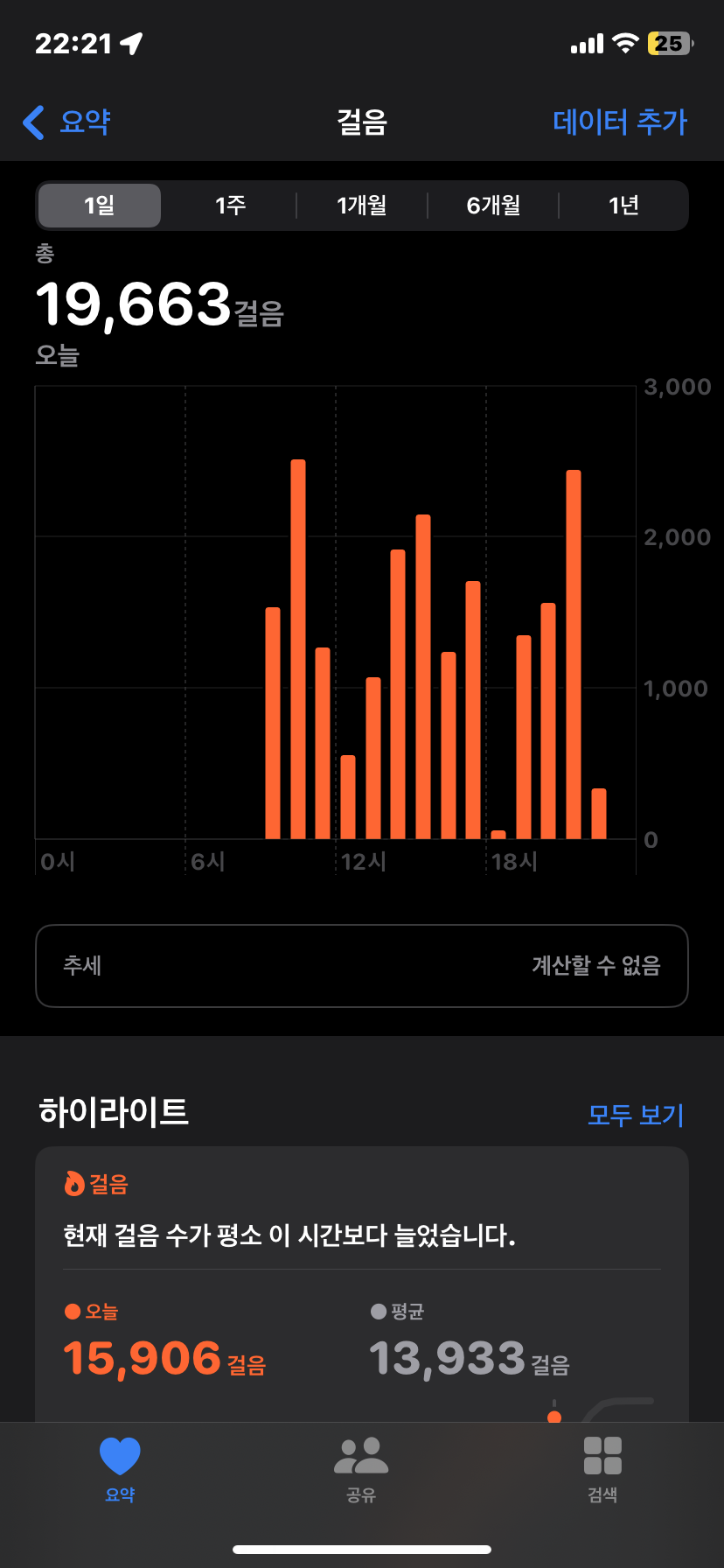The image size is (724, 1568).
Task: Open the 검색 tab
Action: point(602,1470)
